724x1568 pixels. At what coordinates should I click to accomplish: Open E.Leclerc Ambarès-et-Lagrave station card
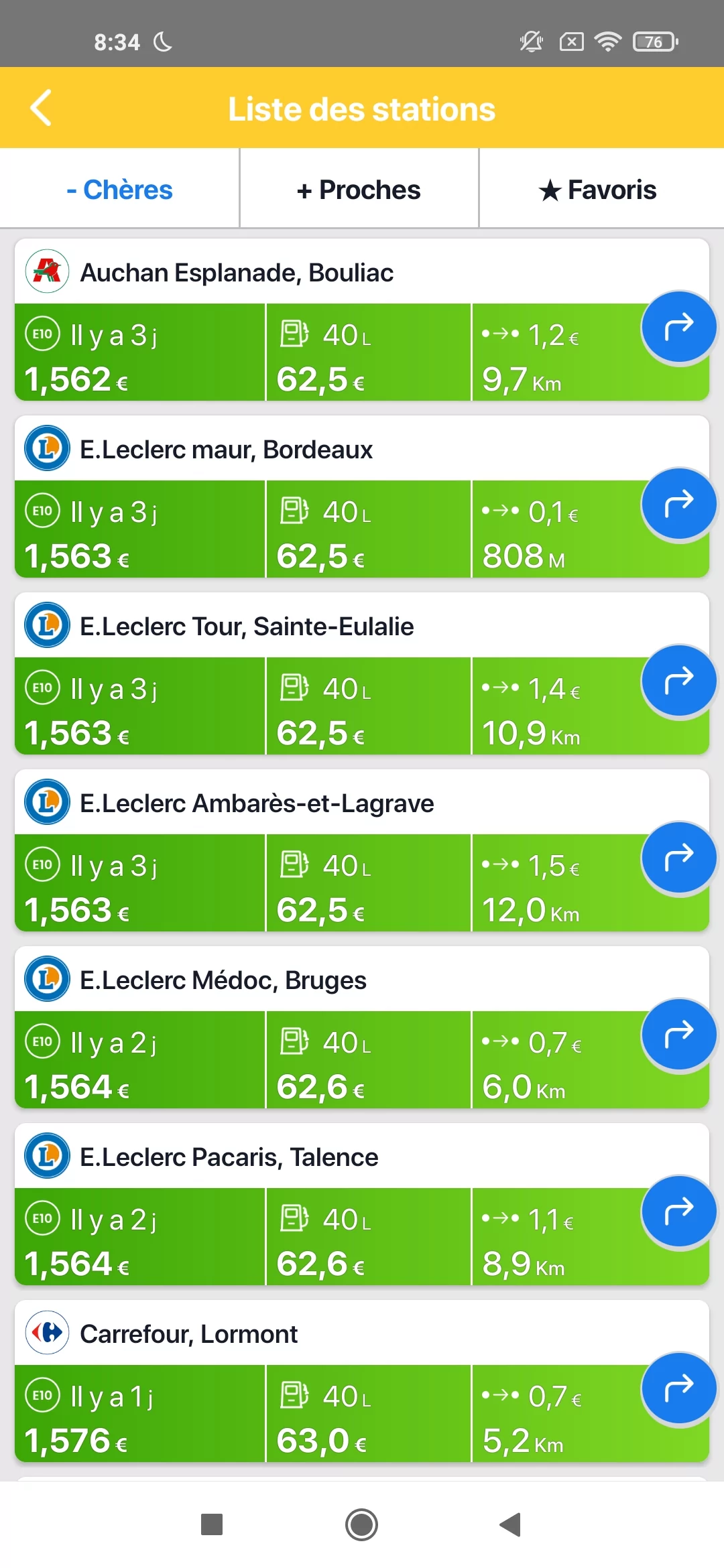pos(362,850)
